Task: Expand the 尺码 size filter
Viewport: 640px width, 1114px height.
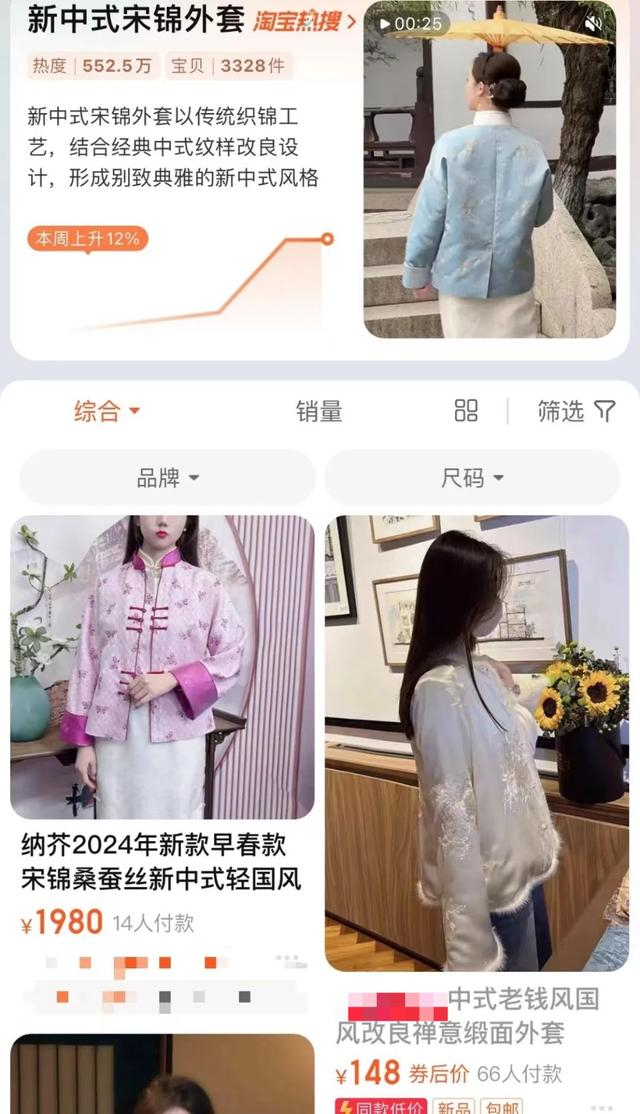Action: coord(472,478)
